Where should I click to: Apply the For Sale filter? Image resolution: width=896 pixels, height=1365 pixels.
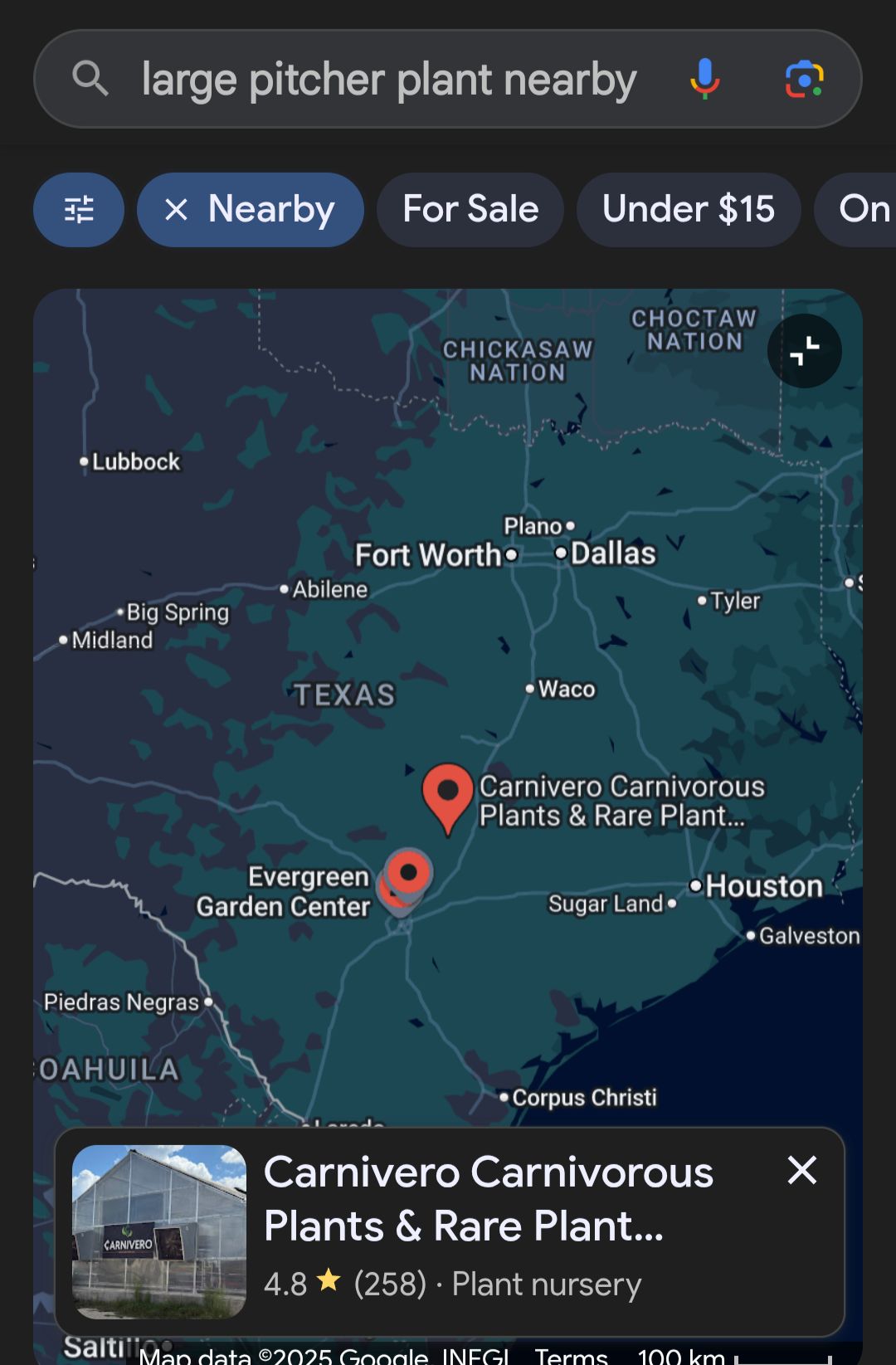click(470, 209)
